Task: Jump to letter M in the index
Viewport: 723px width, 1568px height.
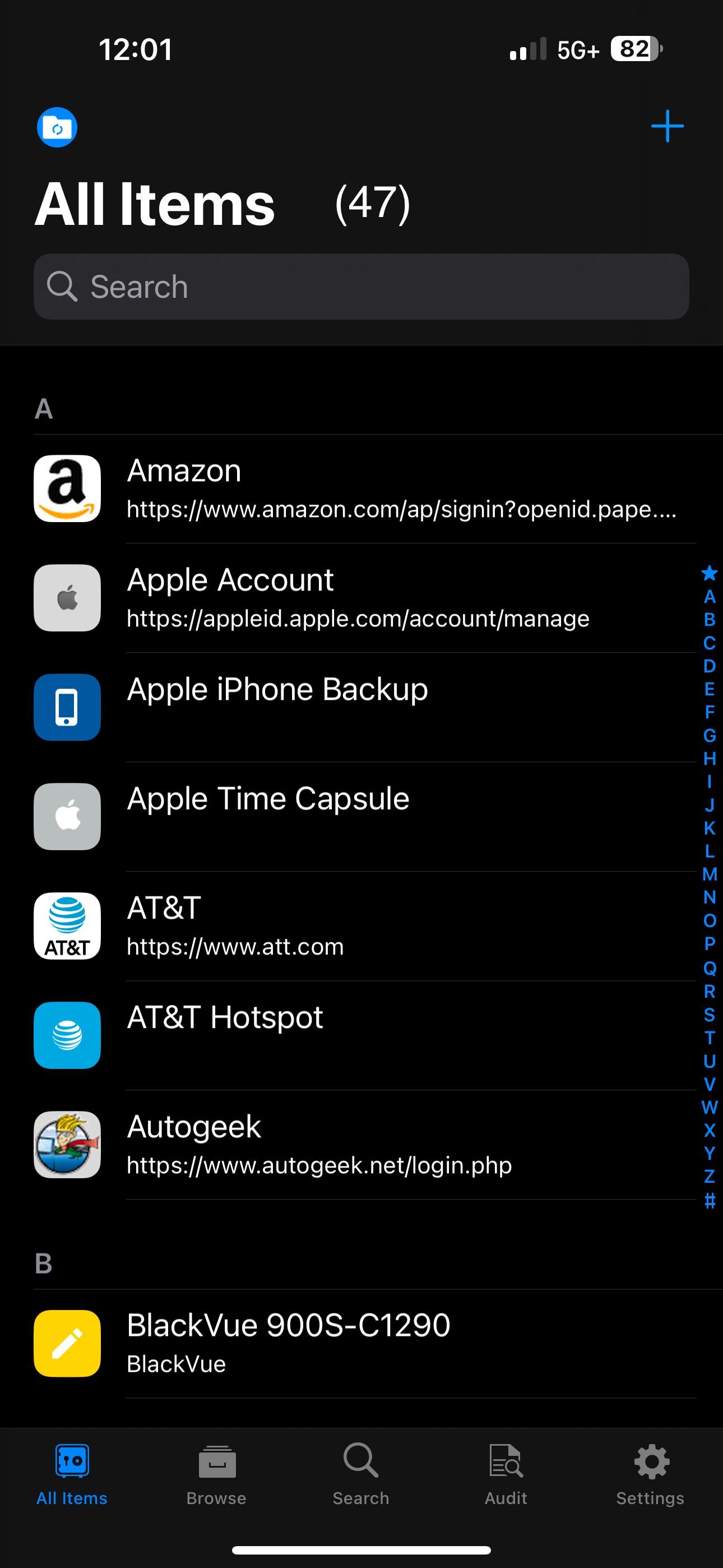Action: (x=710, y=874)
